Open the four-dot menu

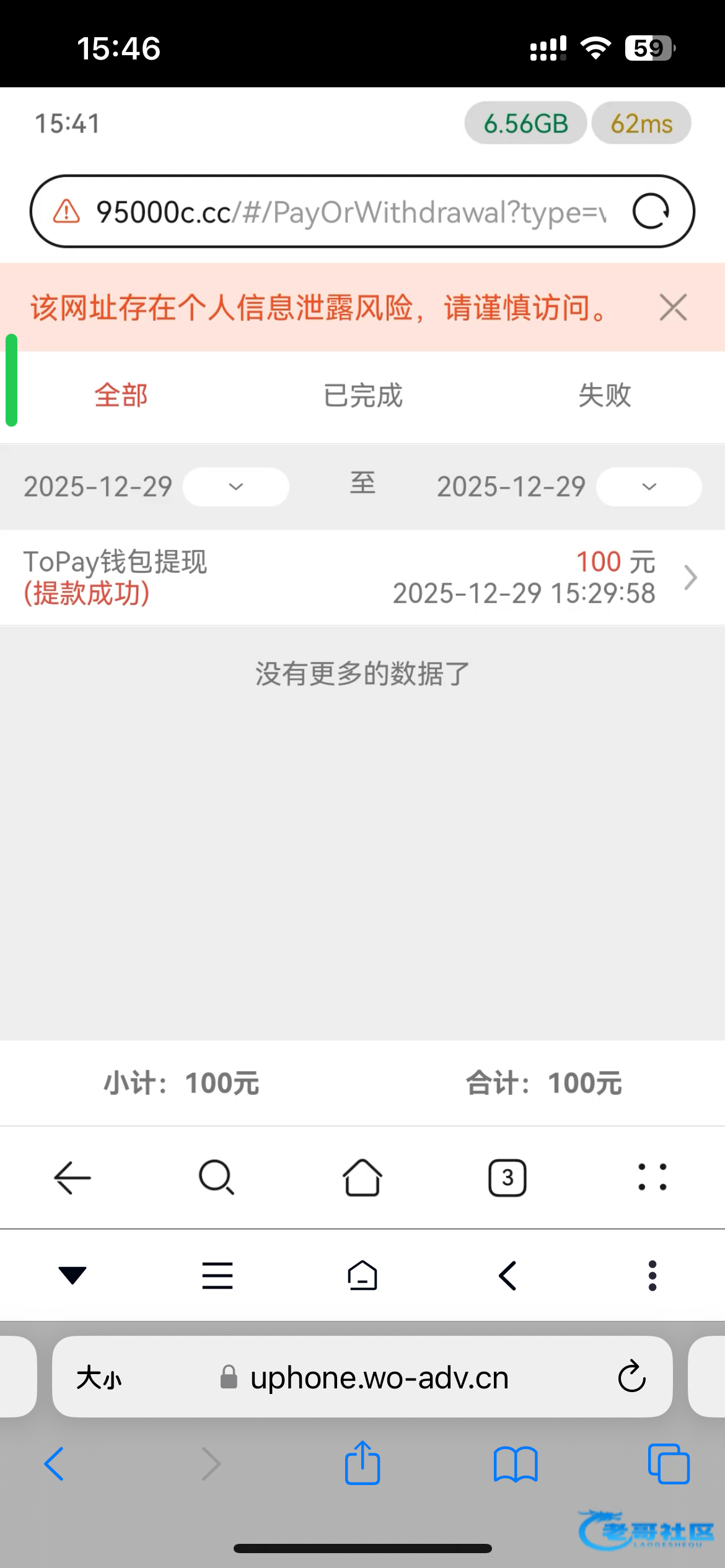[652, 1177]
